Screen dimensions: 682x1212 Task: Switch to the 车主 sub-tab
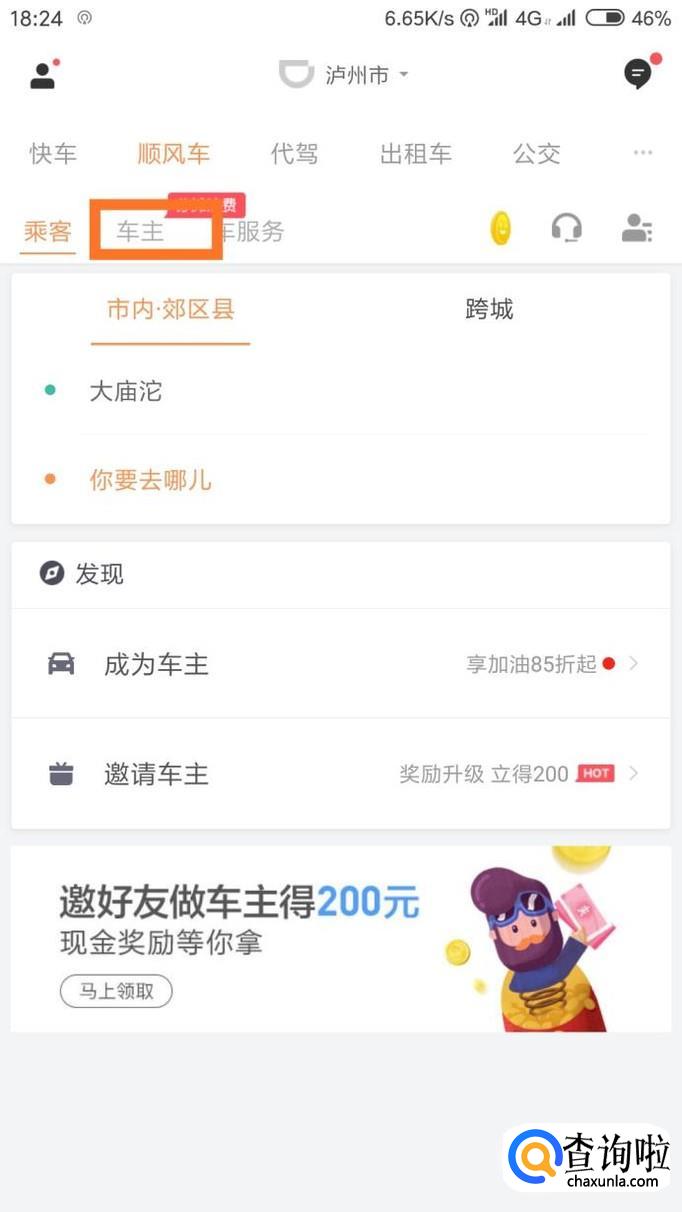[x=141, y=232]
